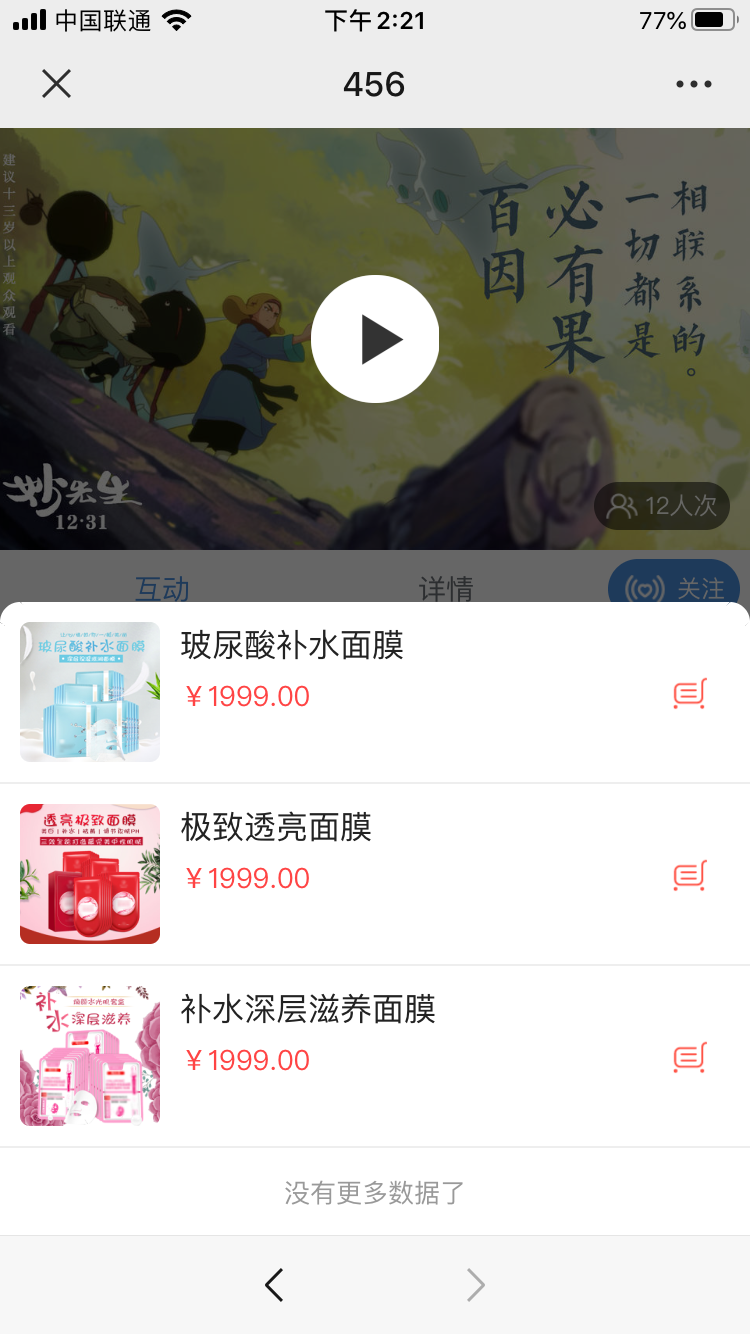Open the three-dot overflow menu
The width and height of the screenshot is (750, 1334).
click(693, 84)
